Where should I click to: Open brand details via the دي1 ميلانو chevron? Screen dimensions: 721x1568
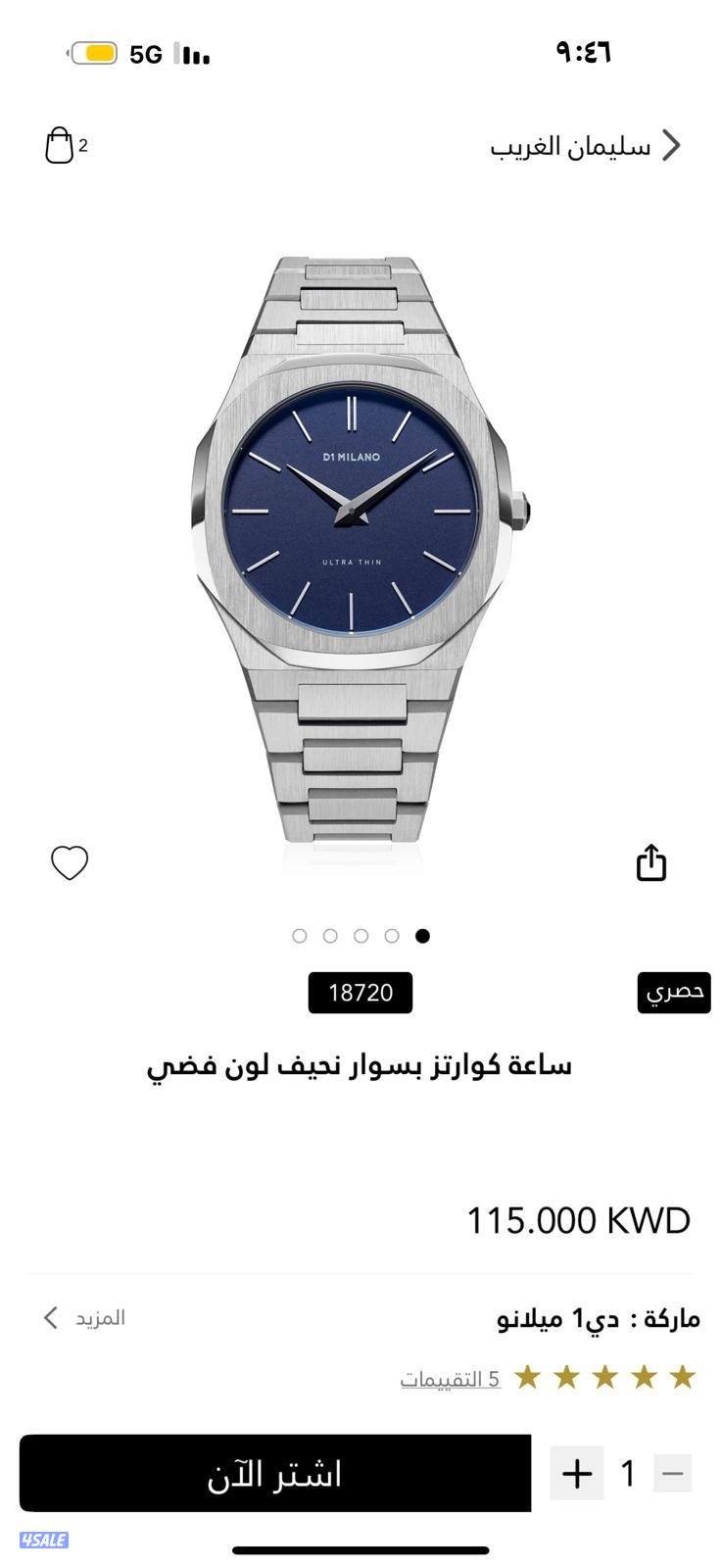point(50,1317)
